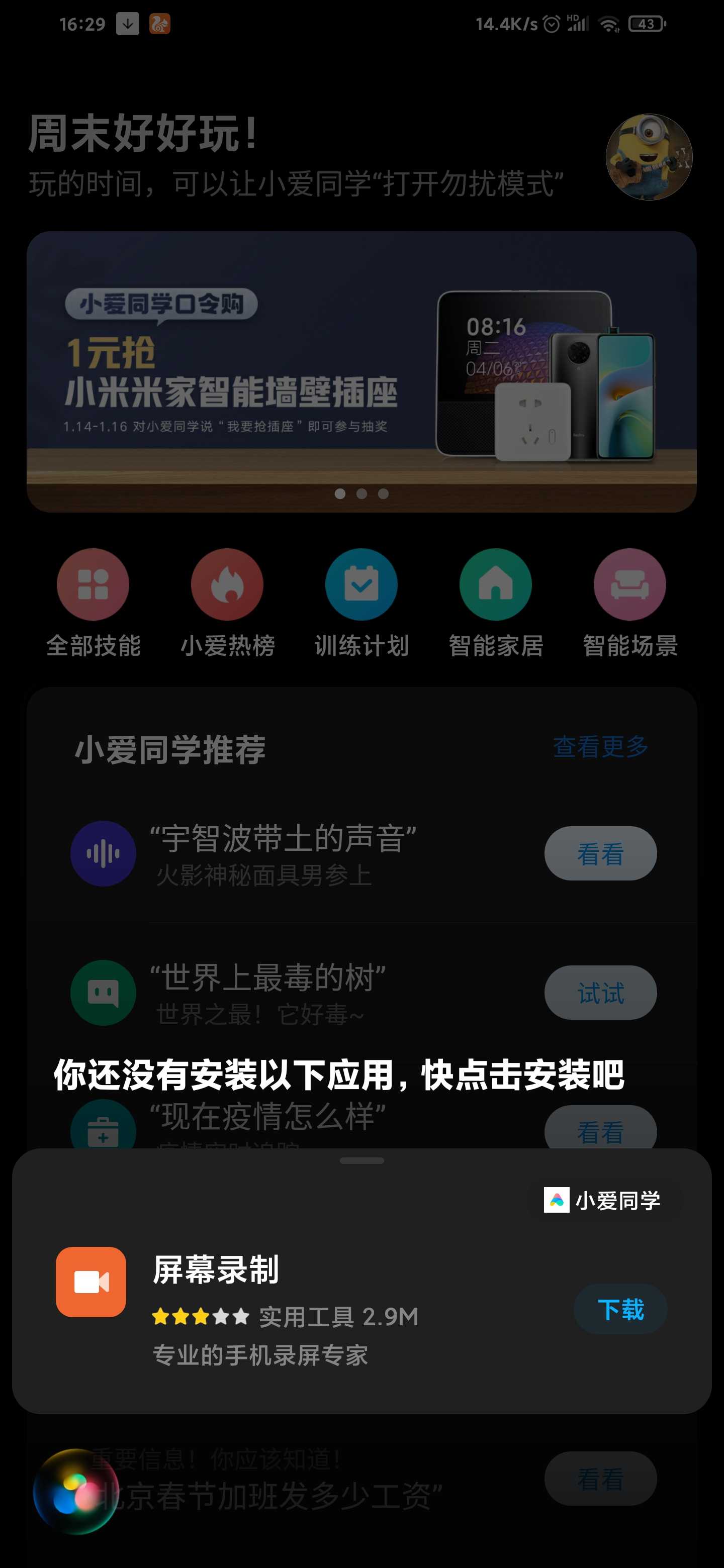Tap 看看 next to 宇智波带土的声音
The image size is (724, 1568).
tap(600, 853)
